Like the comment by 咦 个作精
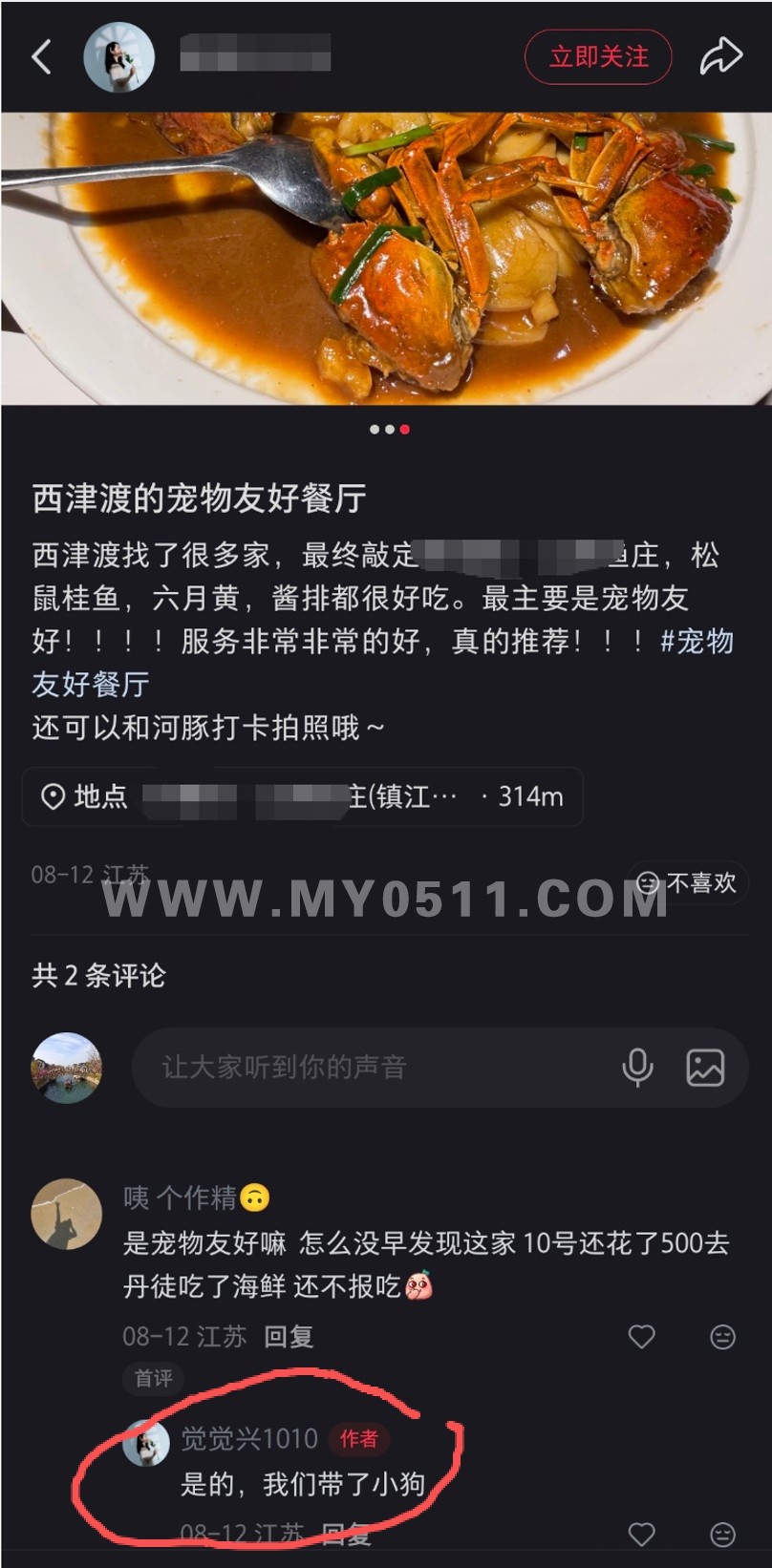The image size is (772, 1568). (x=641, y=1337)
